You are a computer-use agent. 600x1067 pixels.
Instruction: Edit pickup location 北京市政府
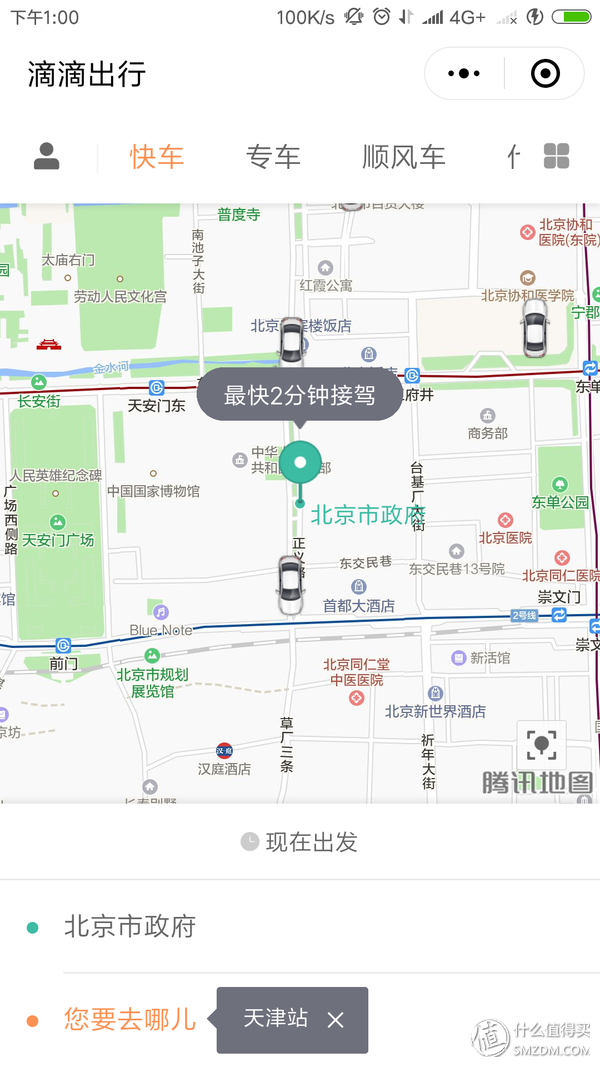[130, 926]
